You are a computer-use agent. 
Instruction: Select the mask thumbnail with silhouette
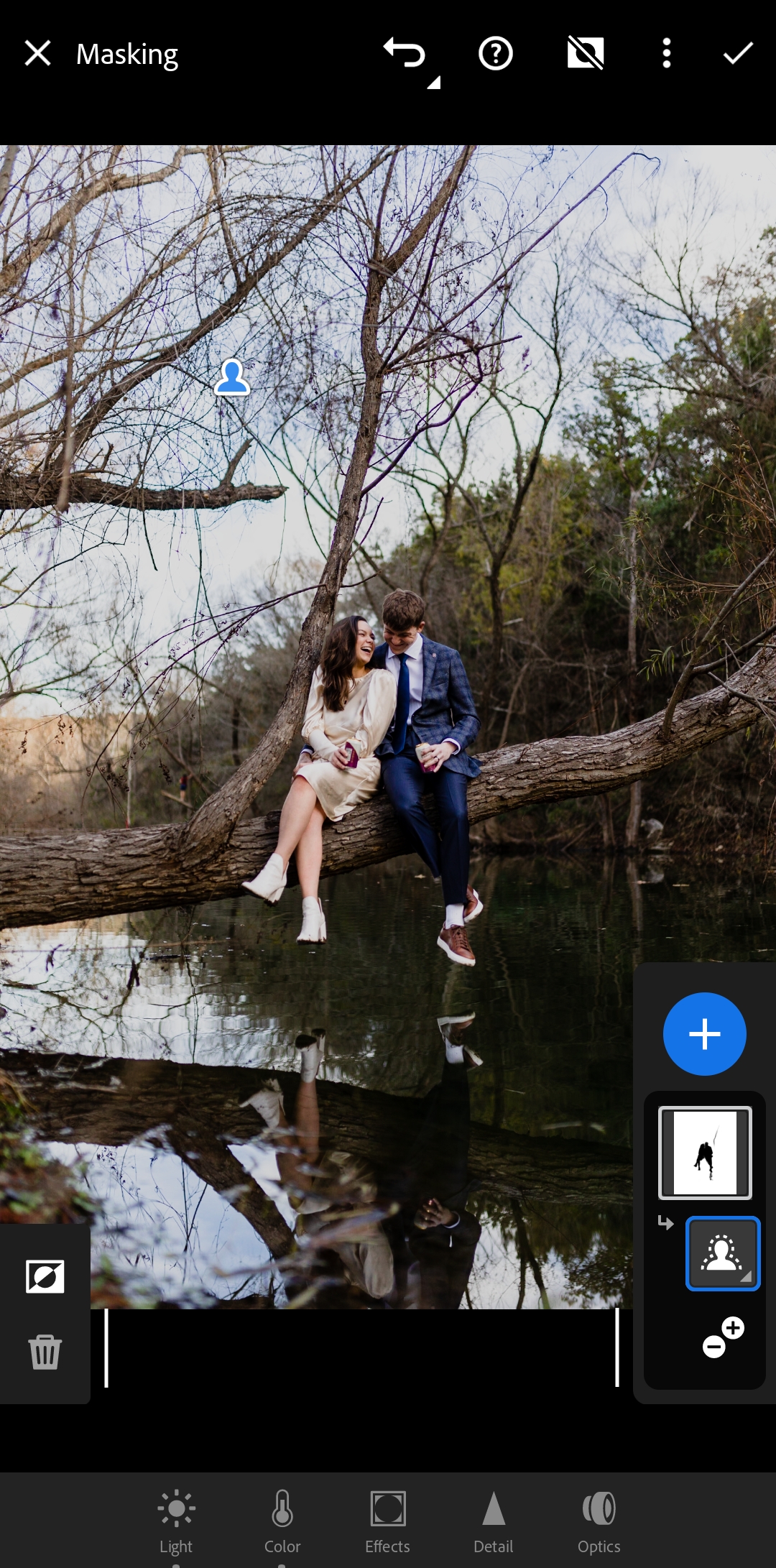(x=705, y=1153)
